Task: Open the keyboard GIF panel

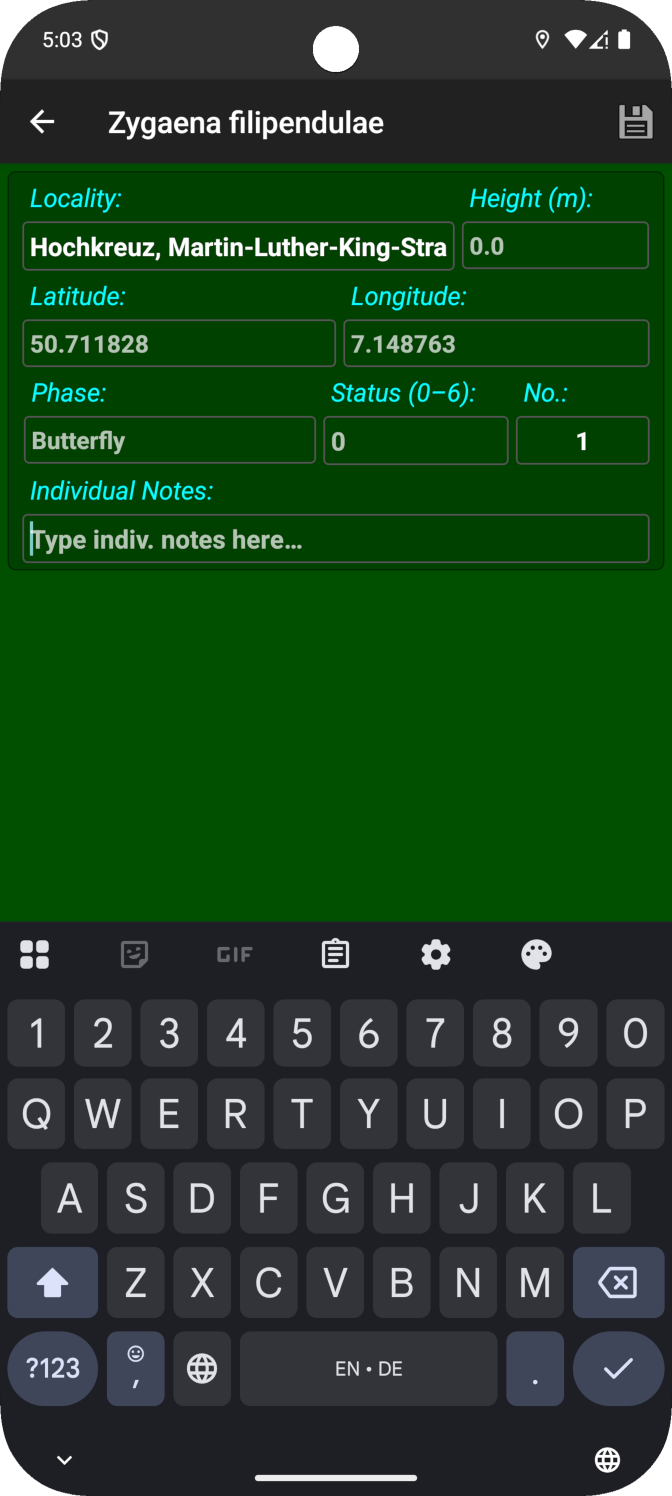Action: [x=234, y=954]
